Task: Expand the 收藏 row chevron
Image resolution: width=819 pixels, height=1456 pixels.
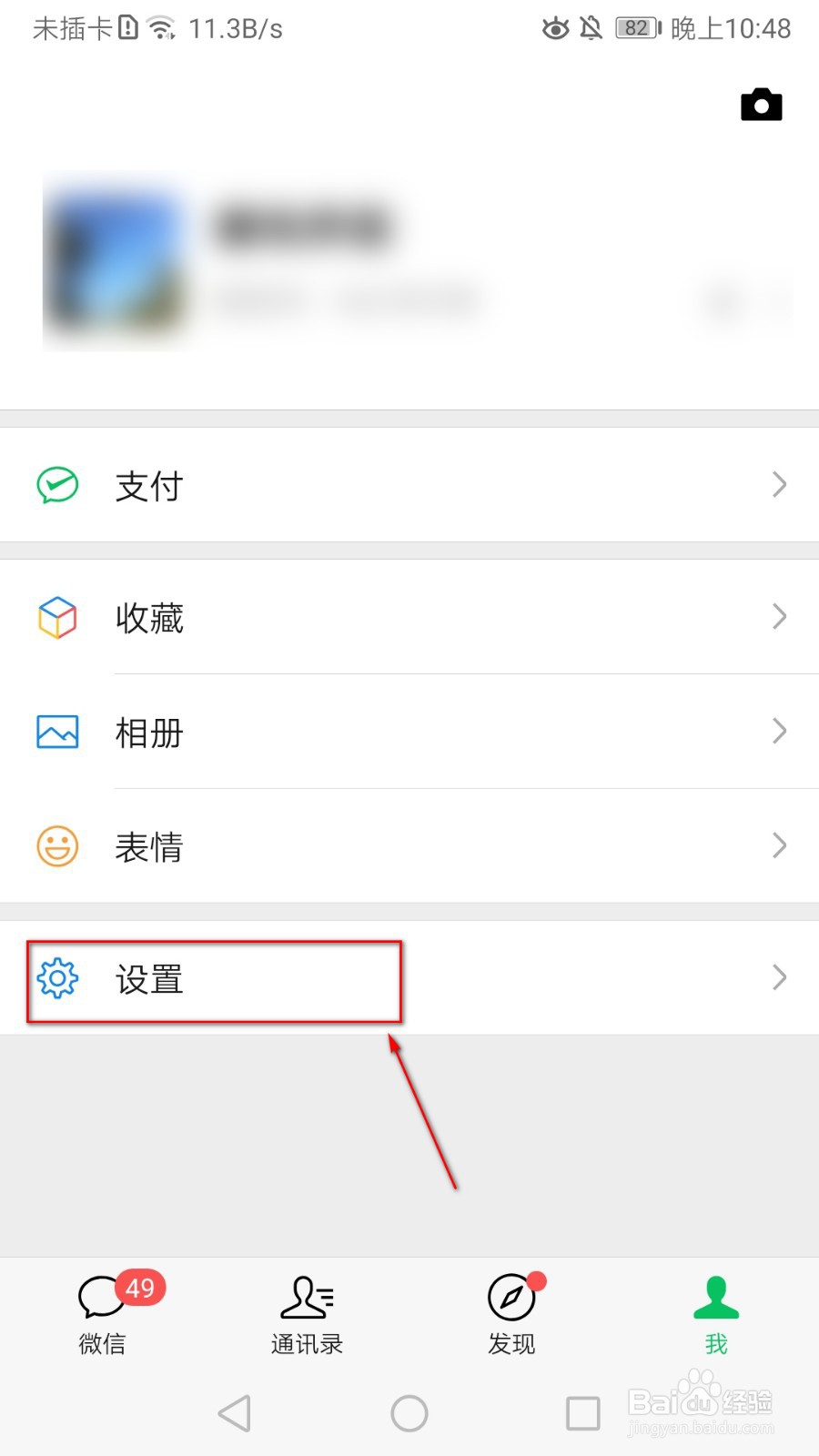Action: point(778,617)
